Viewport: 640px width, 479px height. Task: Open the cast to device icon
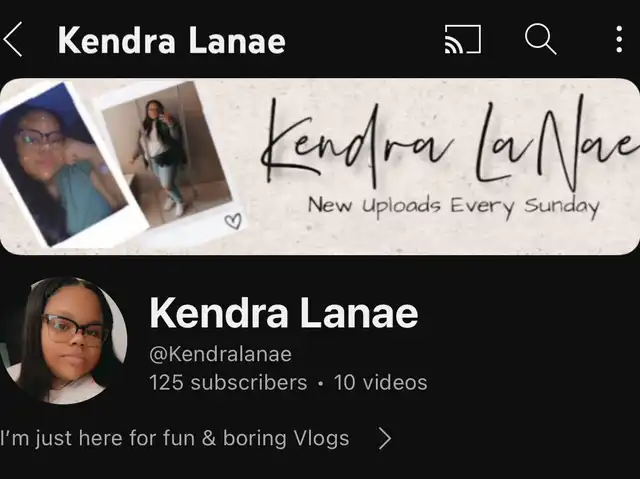(x=462, y=40)
